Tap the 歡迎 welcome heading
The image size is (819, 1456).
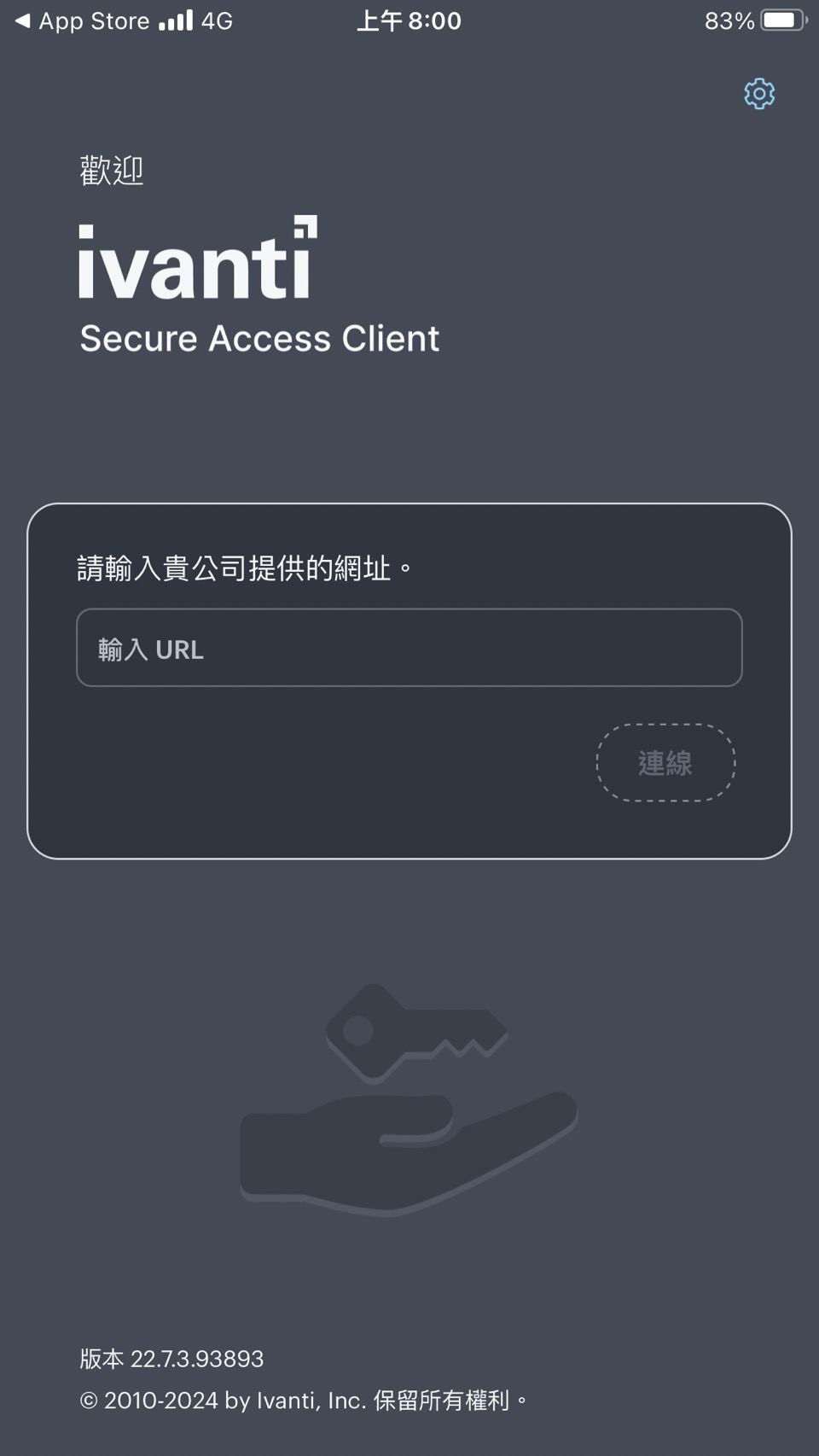[109, 170]
